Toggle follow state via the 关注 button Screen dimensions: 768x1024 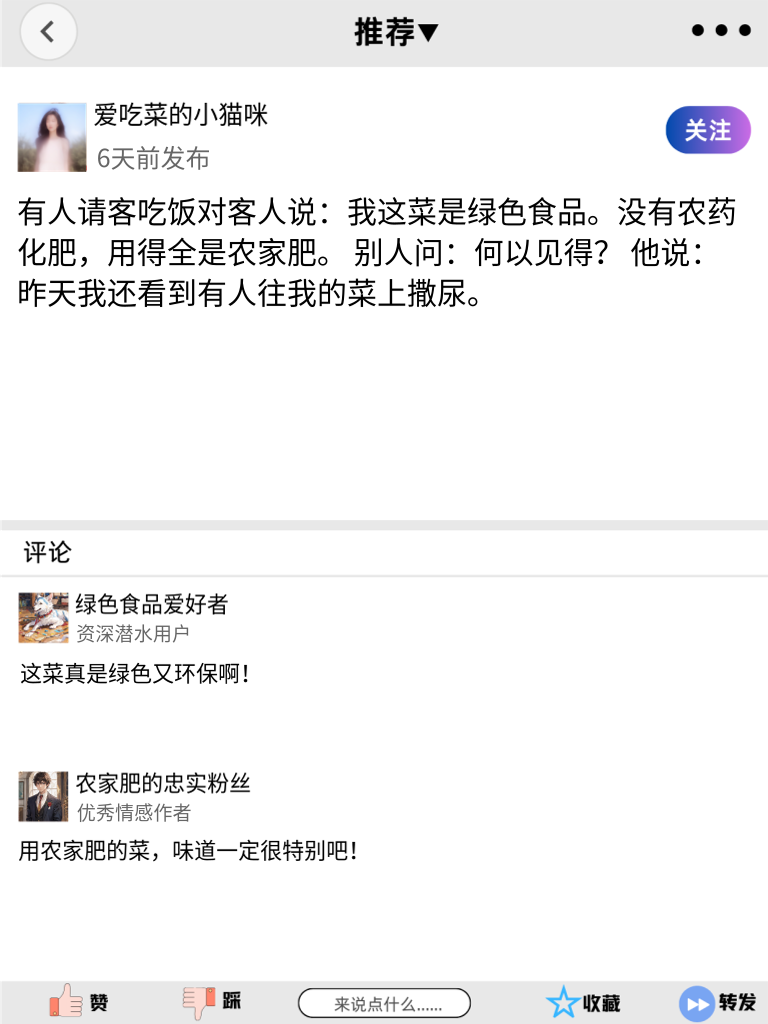click(707, 130)
